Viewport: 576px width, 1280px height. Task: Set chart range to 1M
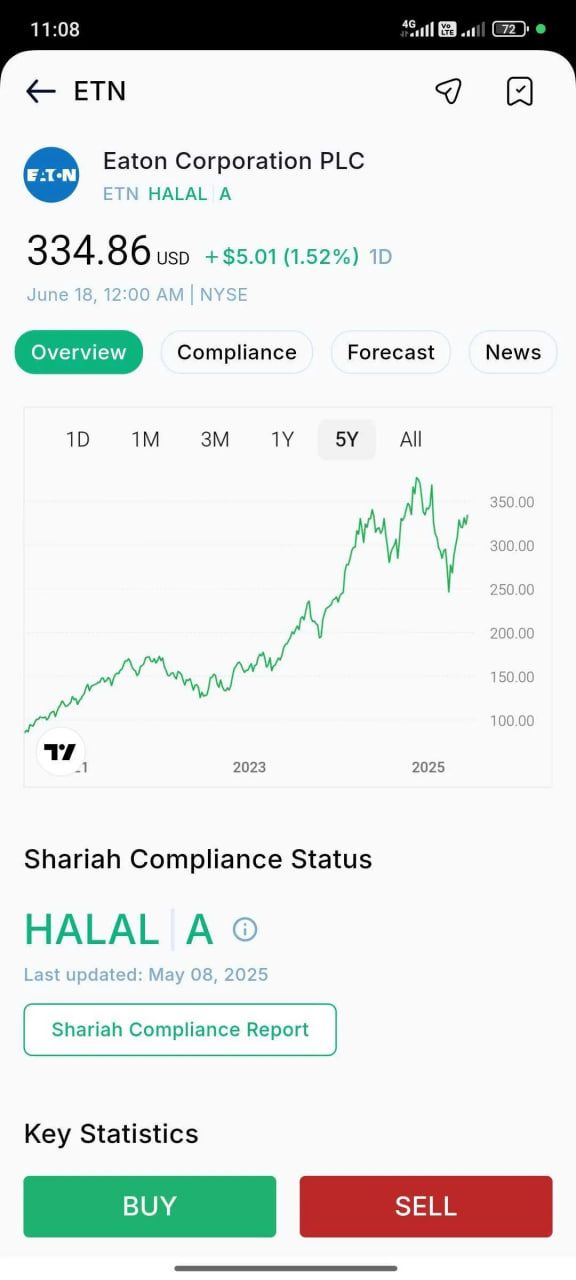pos(146,439)
